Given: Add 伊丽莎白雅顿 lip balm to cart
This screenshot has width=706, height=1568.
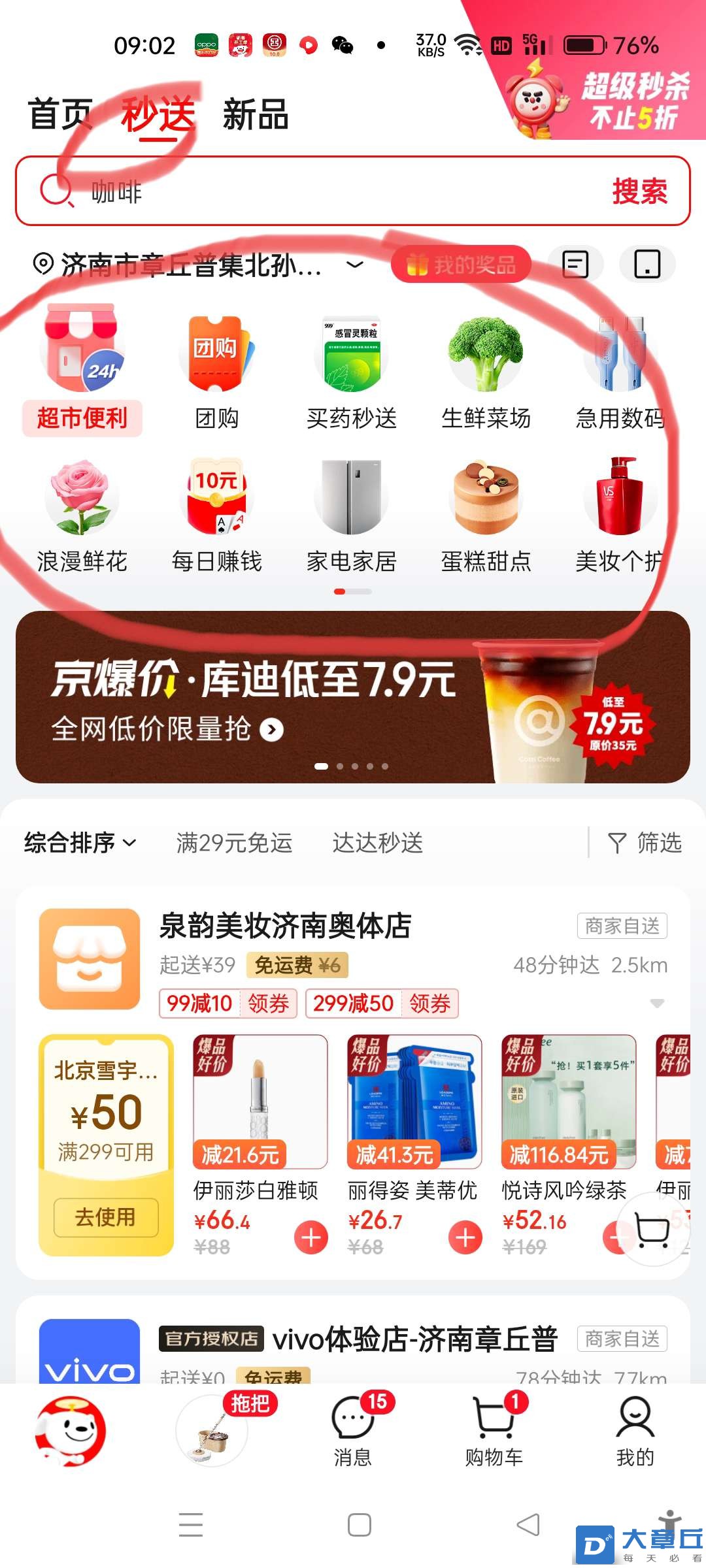Looking at the screenshot, I should (x=311, y=1237).
